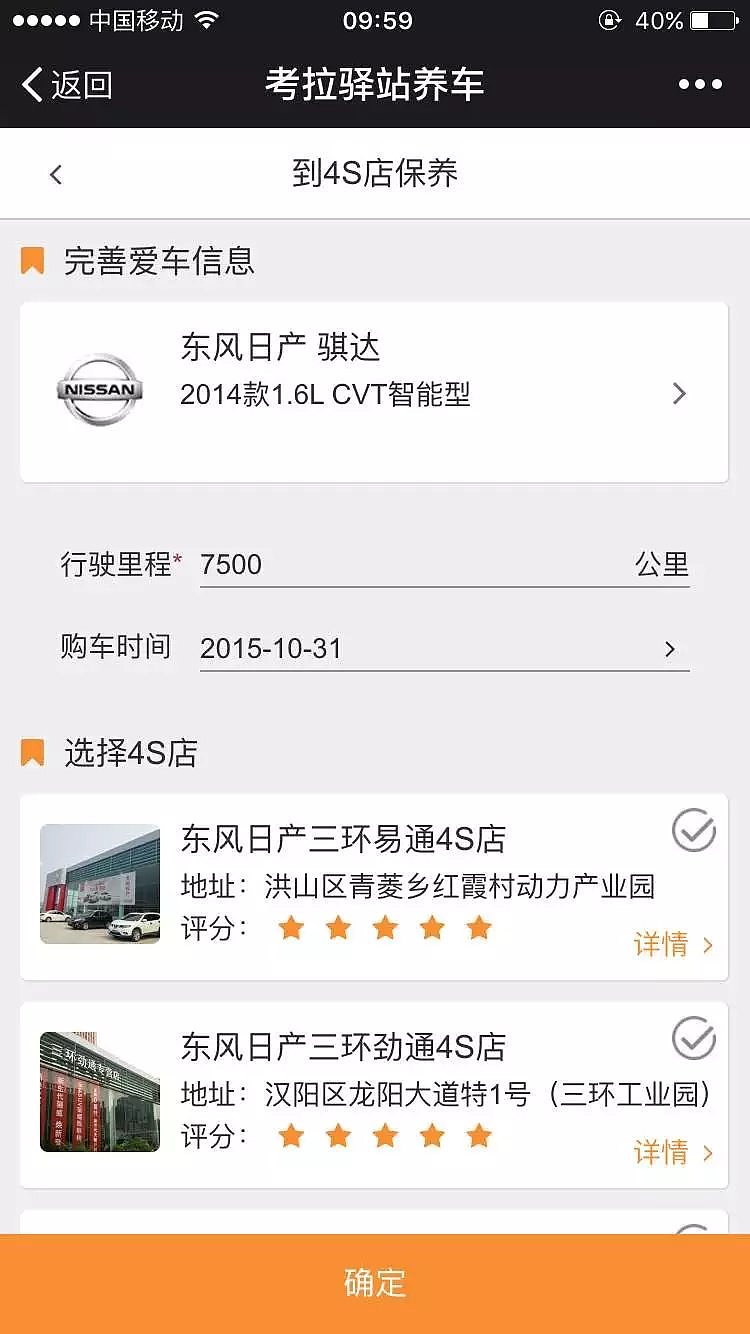Click the orange bookmark icon beside 完善爱车信息
The image size is (750, 1334).
(33, 261)
